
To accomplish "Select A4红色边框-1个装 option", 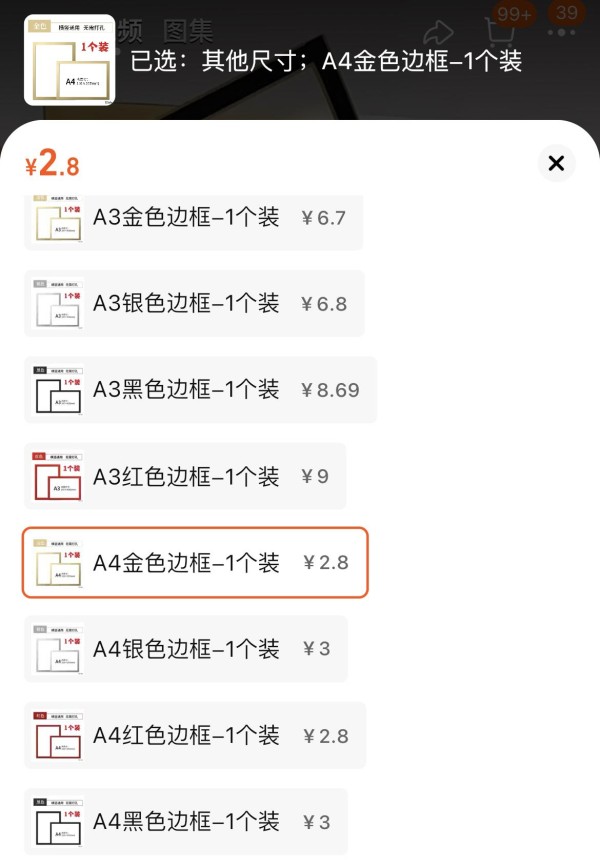I will click(x=195, y=736).
